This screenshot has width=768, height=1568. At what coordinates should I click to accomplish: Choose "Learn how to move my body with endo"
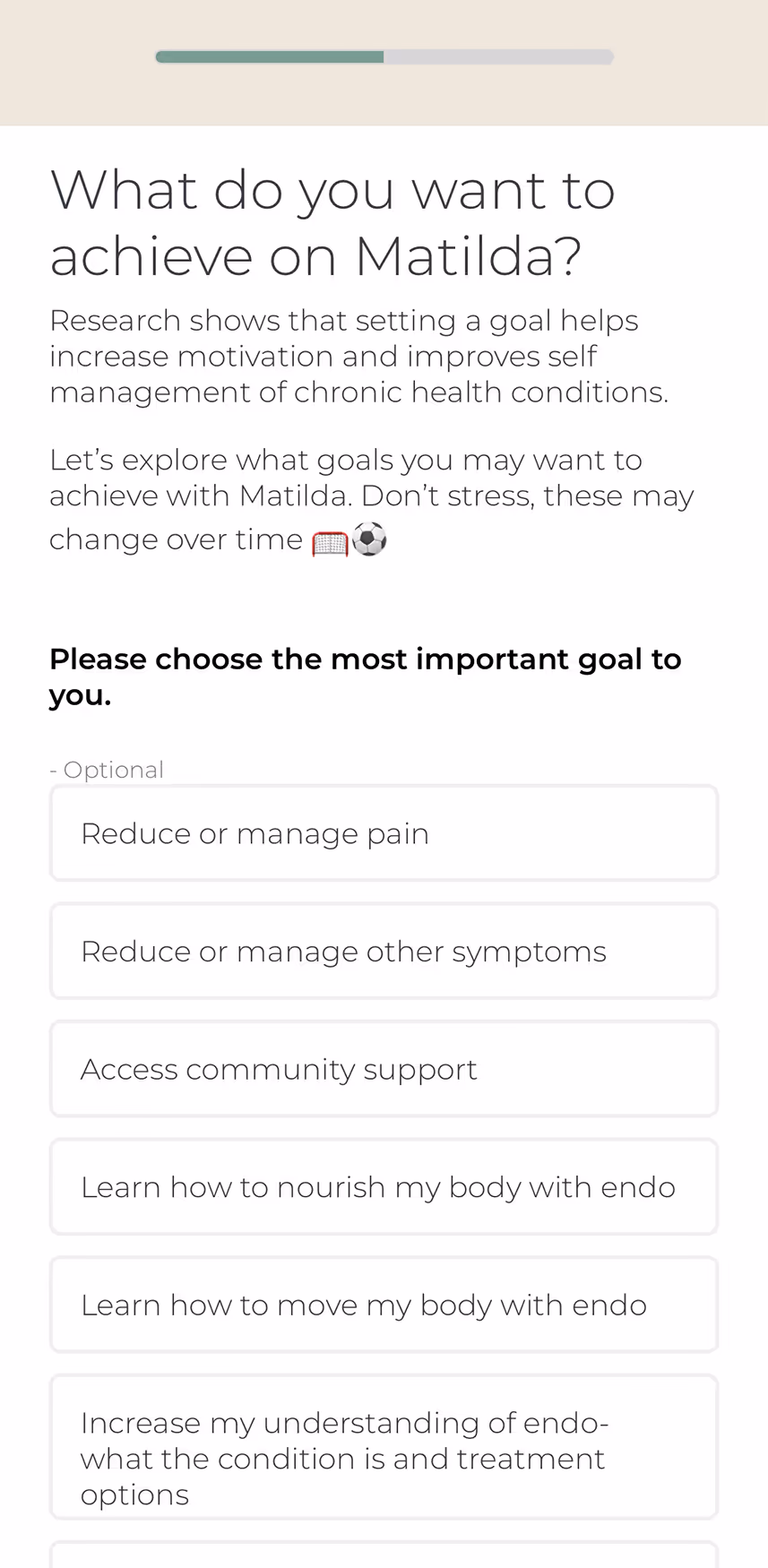(384, 1305)
